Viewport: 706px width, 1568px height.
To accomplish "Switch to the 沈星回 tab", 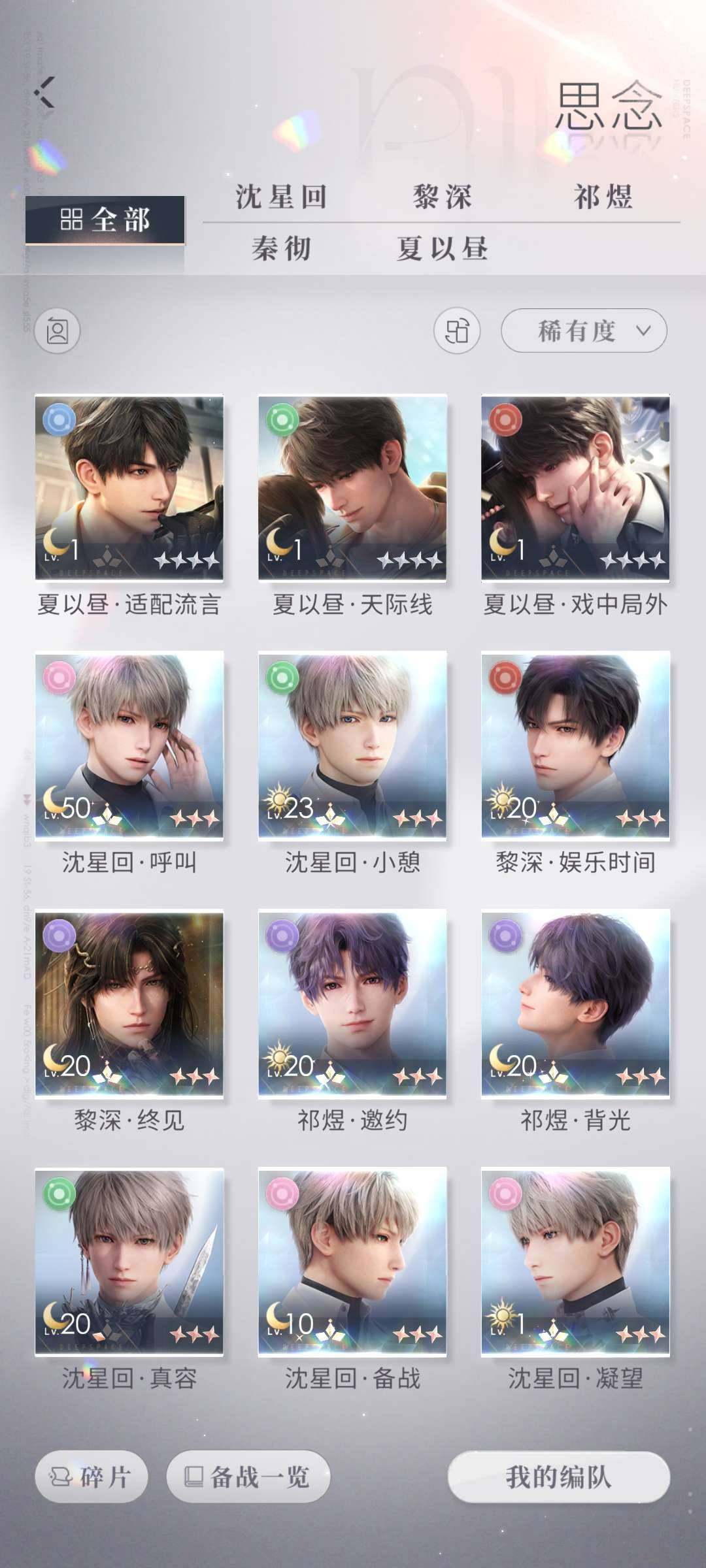I will tap(281, 197).
